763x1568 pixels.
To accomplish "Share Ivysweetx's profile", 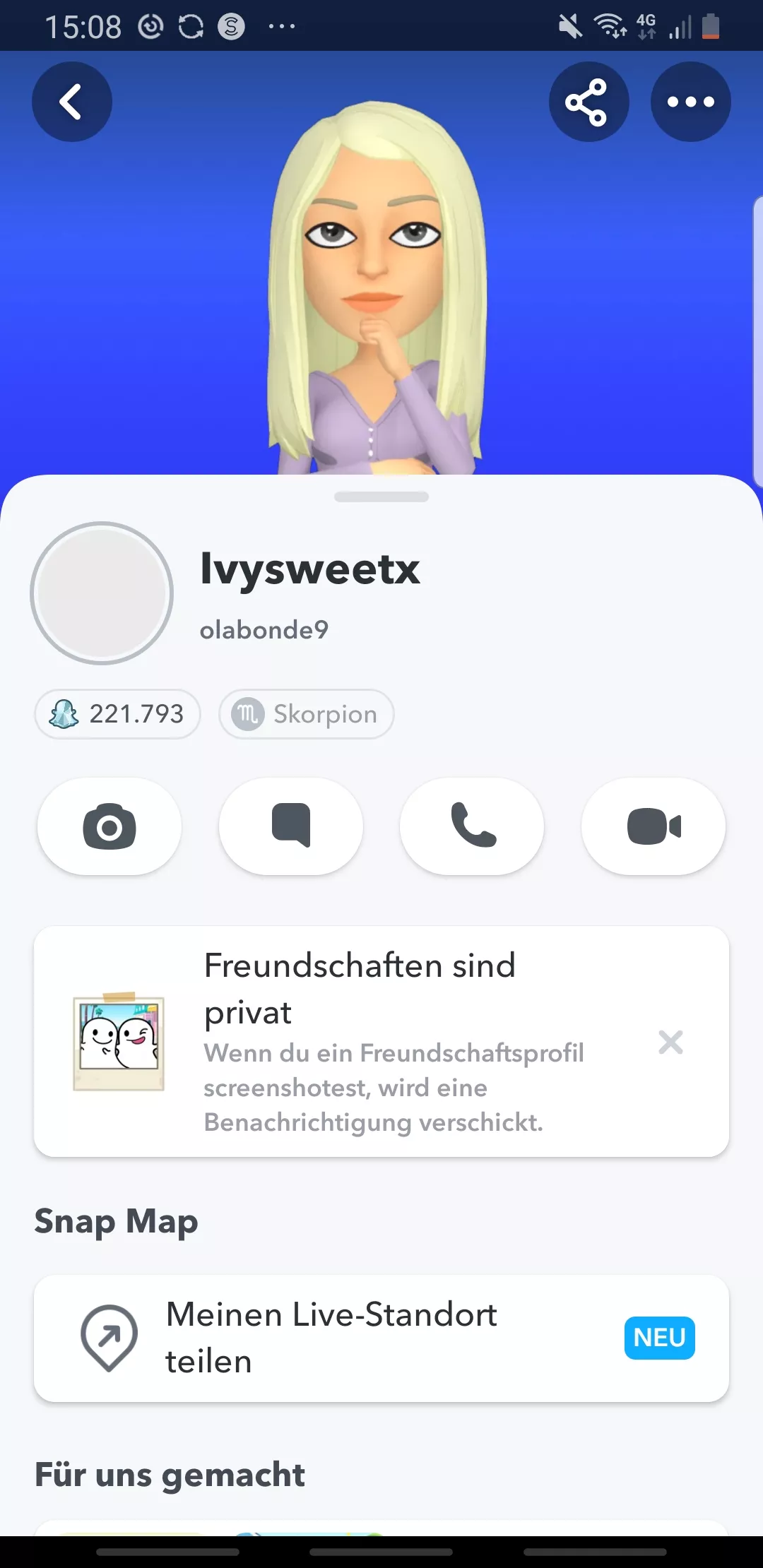I will (588, 102).
